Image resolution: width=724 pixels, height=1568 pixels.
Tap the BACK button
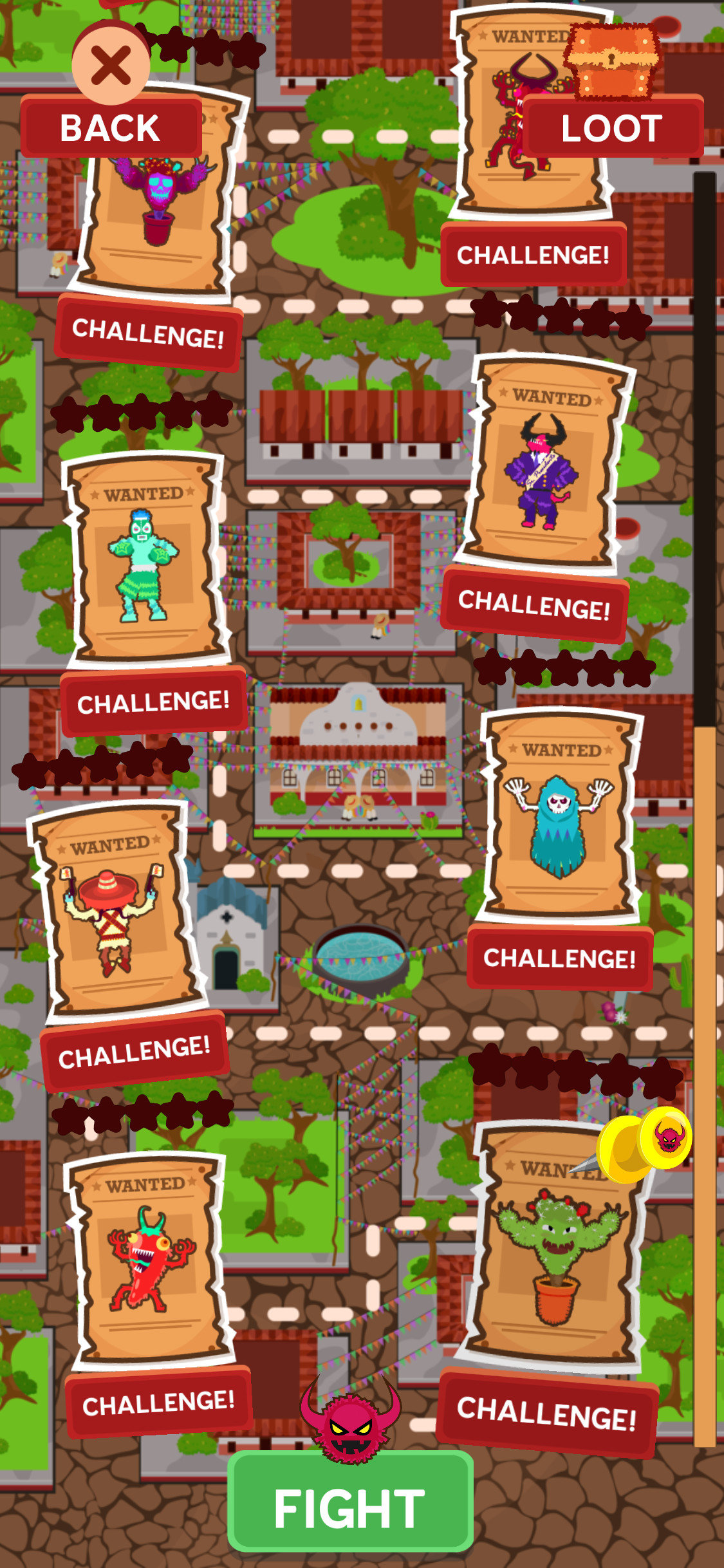111,127
